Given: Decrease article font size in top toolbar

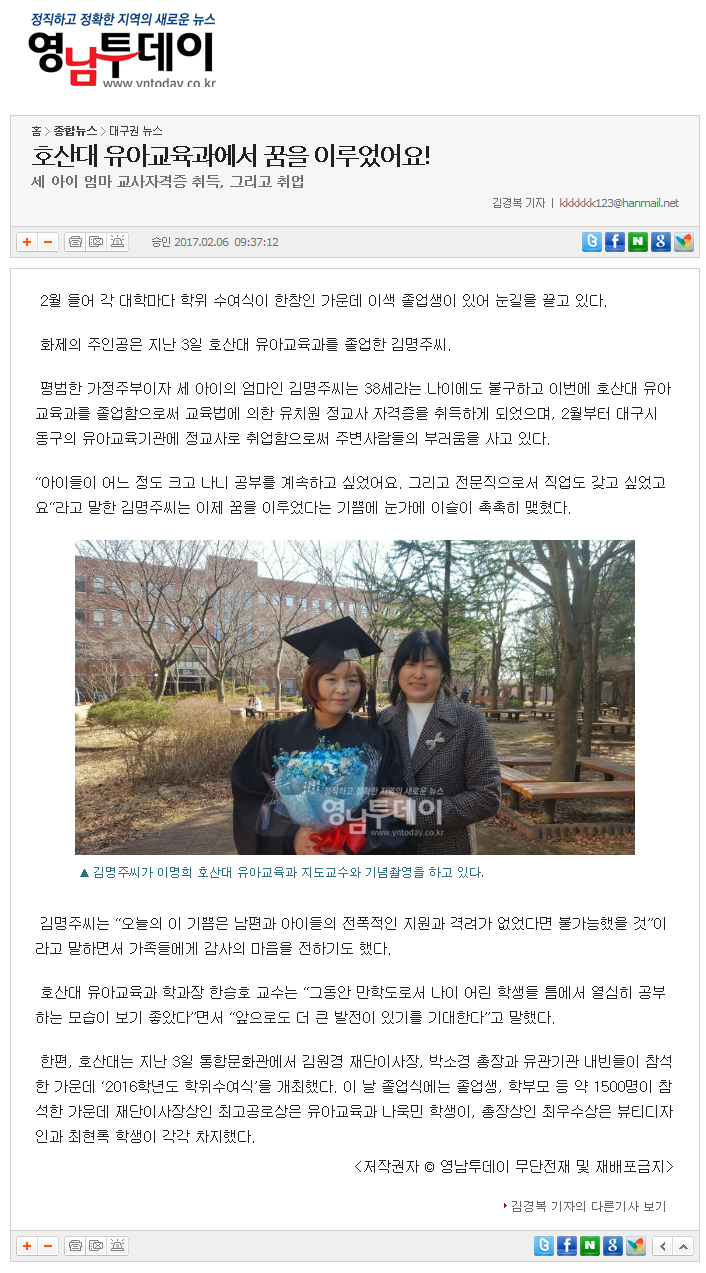Looking at the screenshot, I should click(47, 242).
